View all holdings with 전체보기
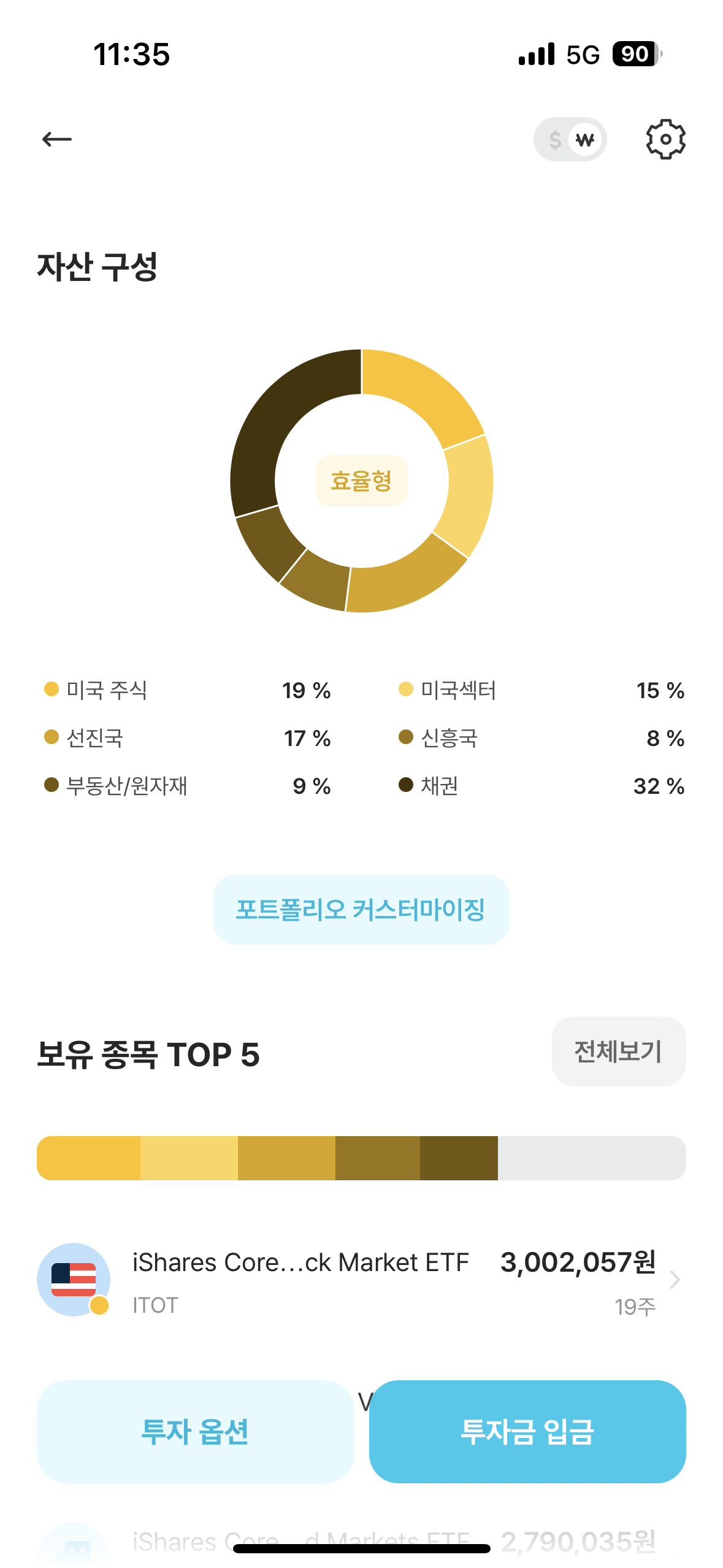This screenshot has height=1568, width=723. (618, 1051)
